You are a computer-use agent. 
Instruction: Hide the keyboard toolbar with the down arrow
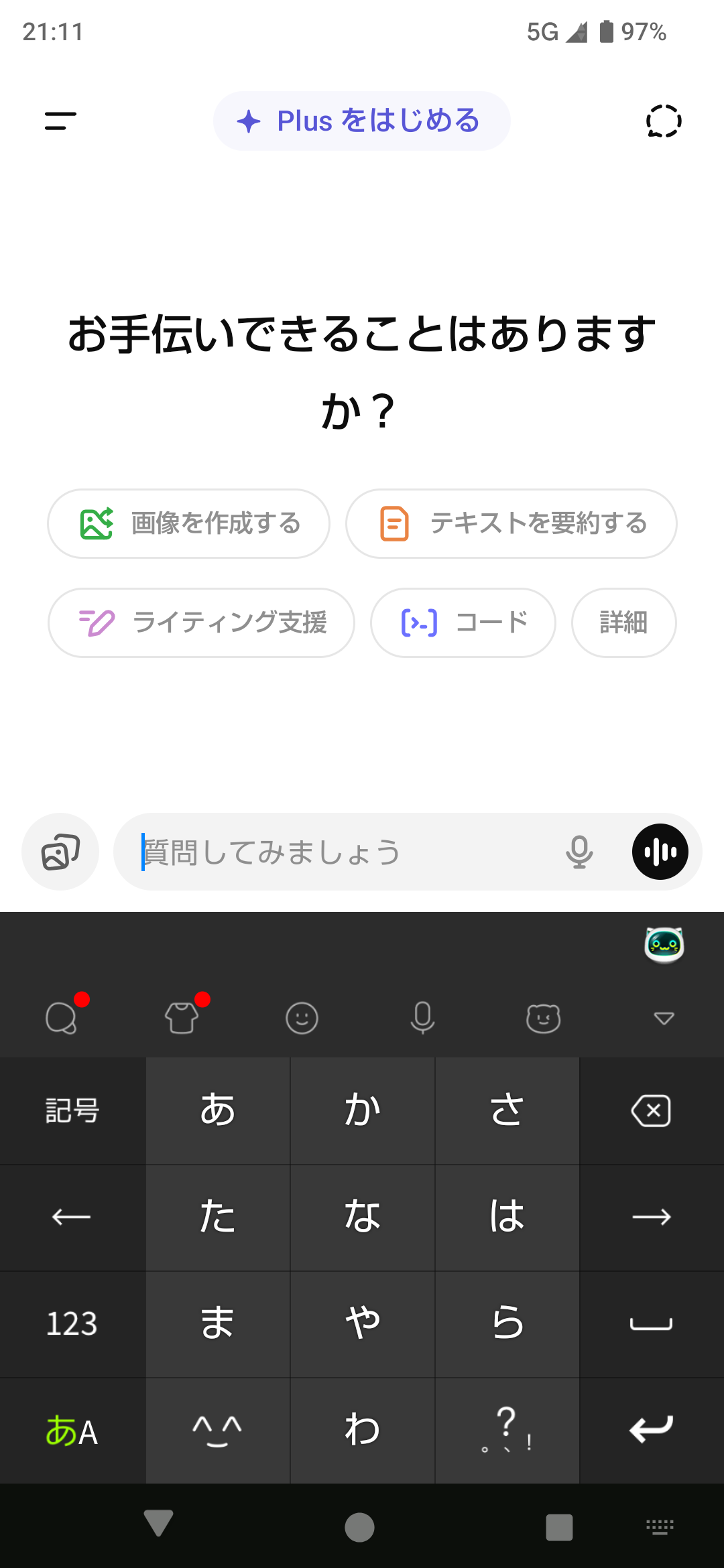tap(664, 1019)
